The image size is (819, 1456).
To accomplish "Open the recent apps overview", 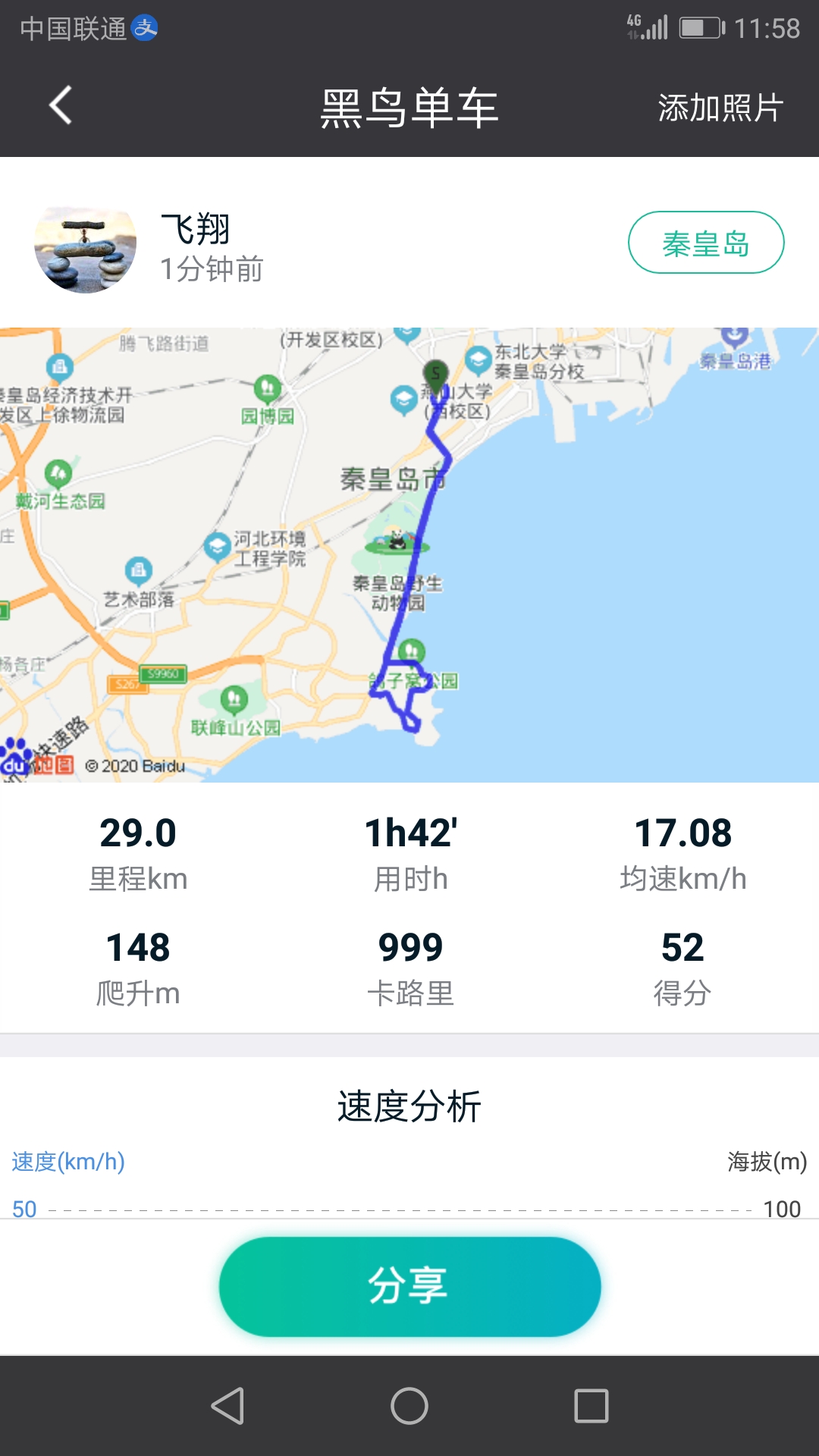I will click(591, 1406).
